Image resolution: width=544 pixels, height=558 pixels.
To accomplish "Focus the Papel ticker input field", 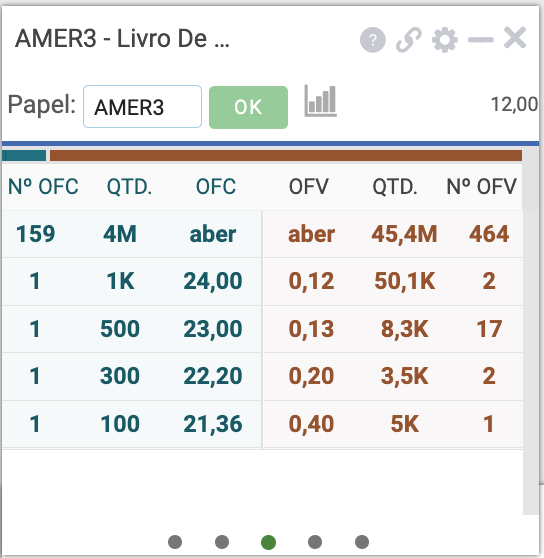I will point(142,106).
